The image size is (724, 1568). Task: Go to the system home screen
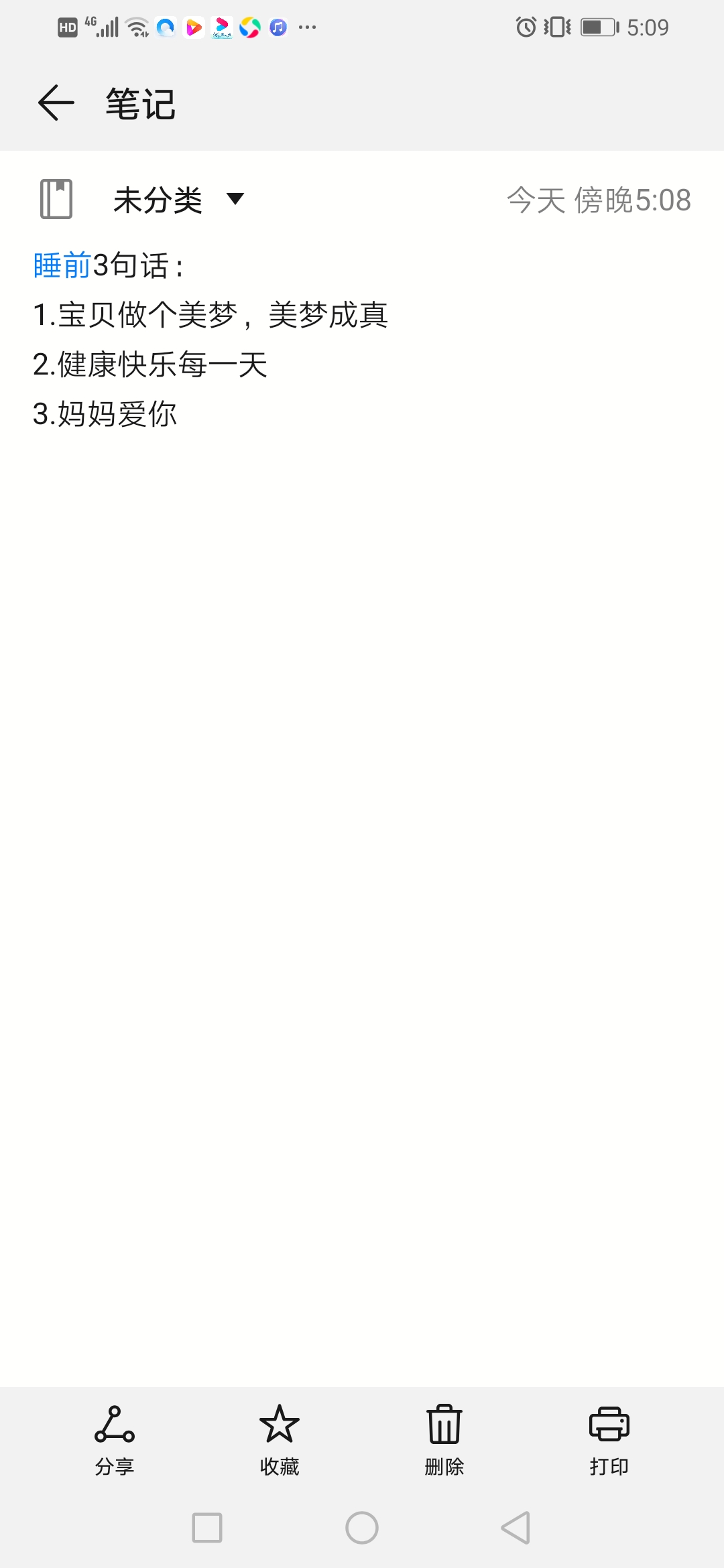tap(362, 1528)
